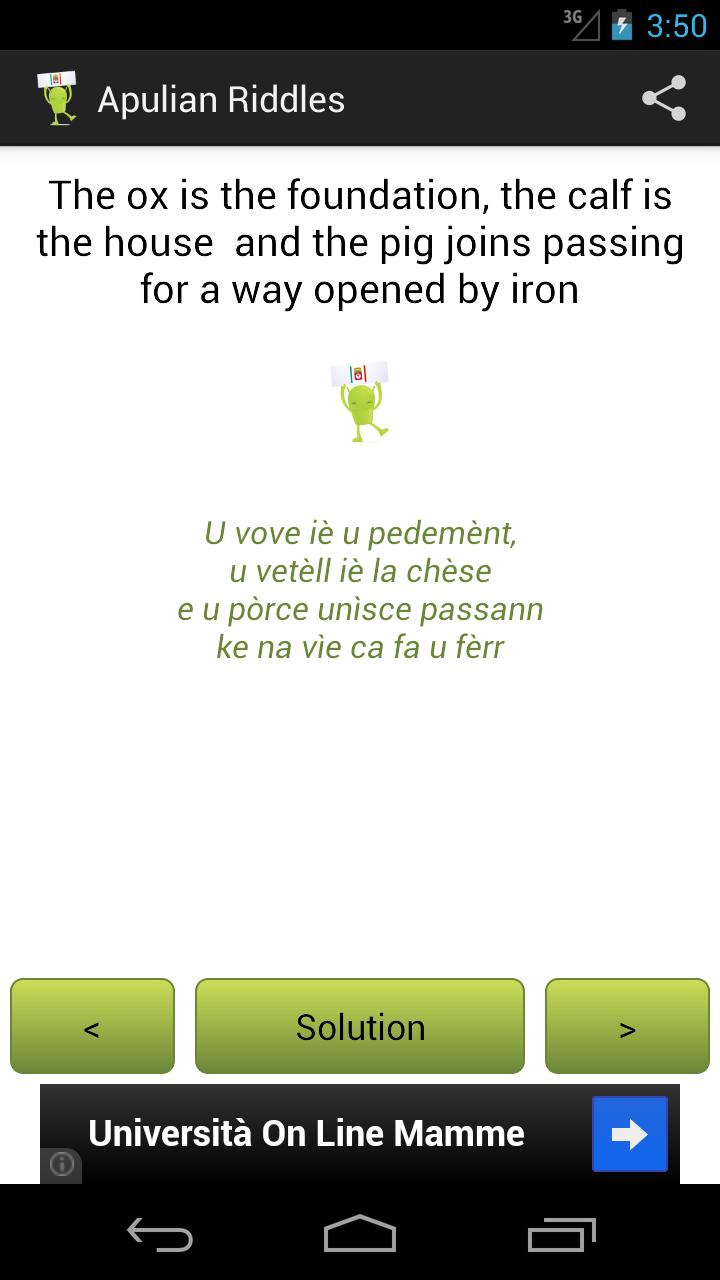Select the English riddle translation text

(x=360, y=241)
